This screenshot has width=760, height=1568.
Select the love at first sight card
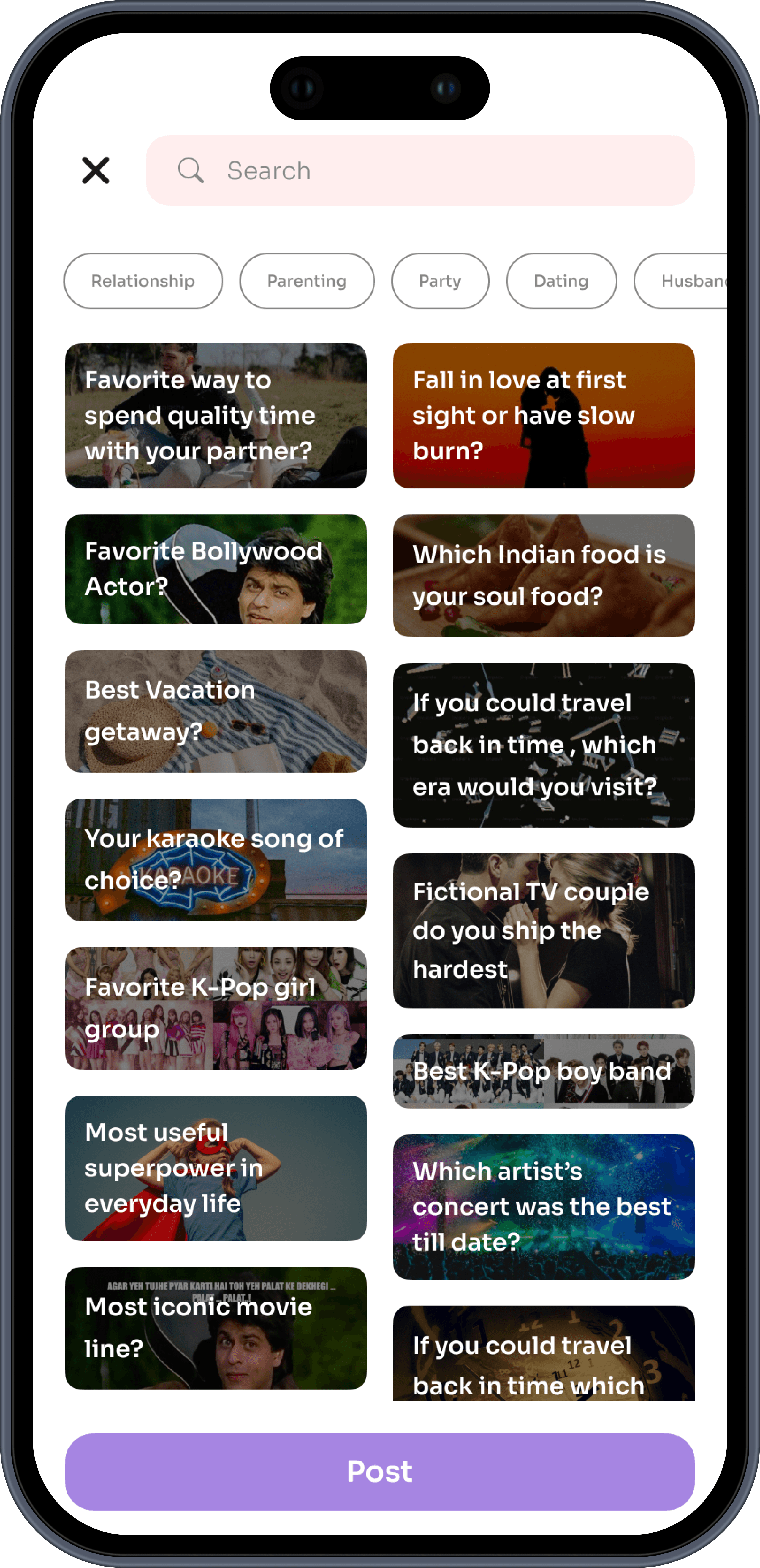tap(543, 416)
